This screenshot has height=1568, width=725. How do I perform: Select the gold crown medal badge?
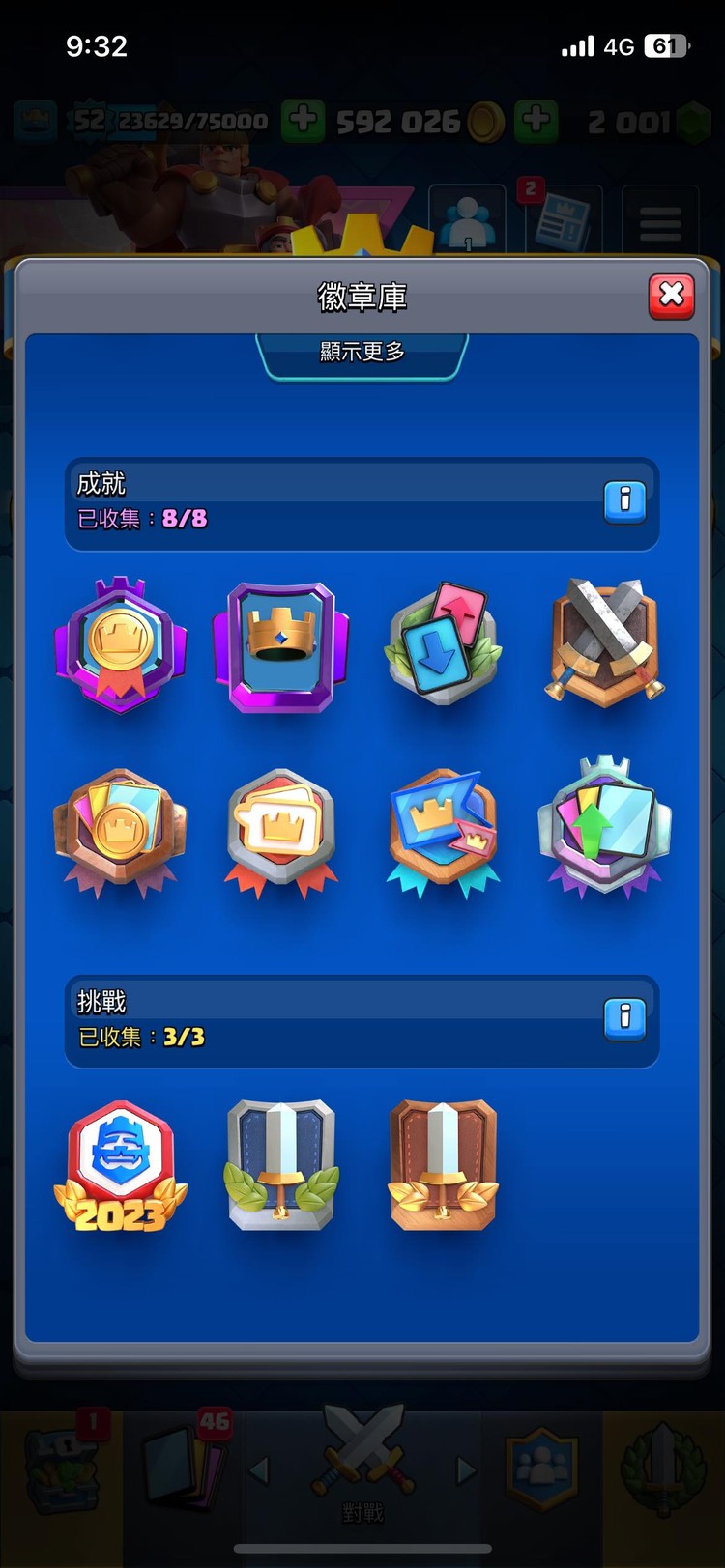click(120, 645)
